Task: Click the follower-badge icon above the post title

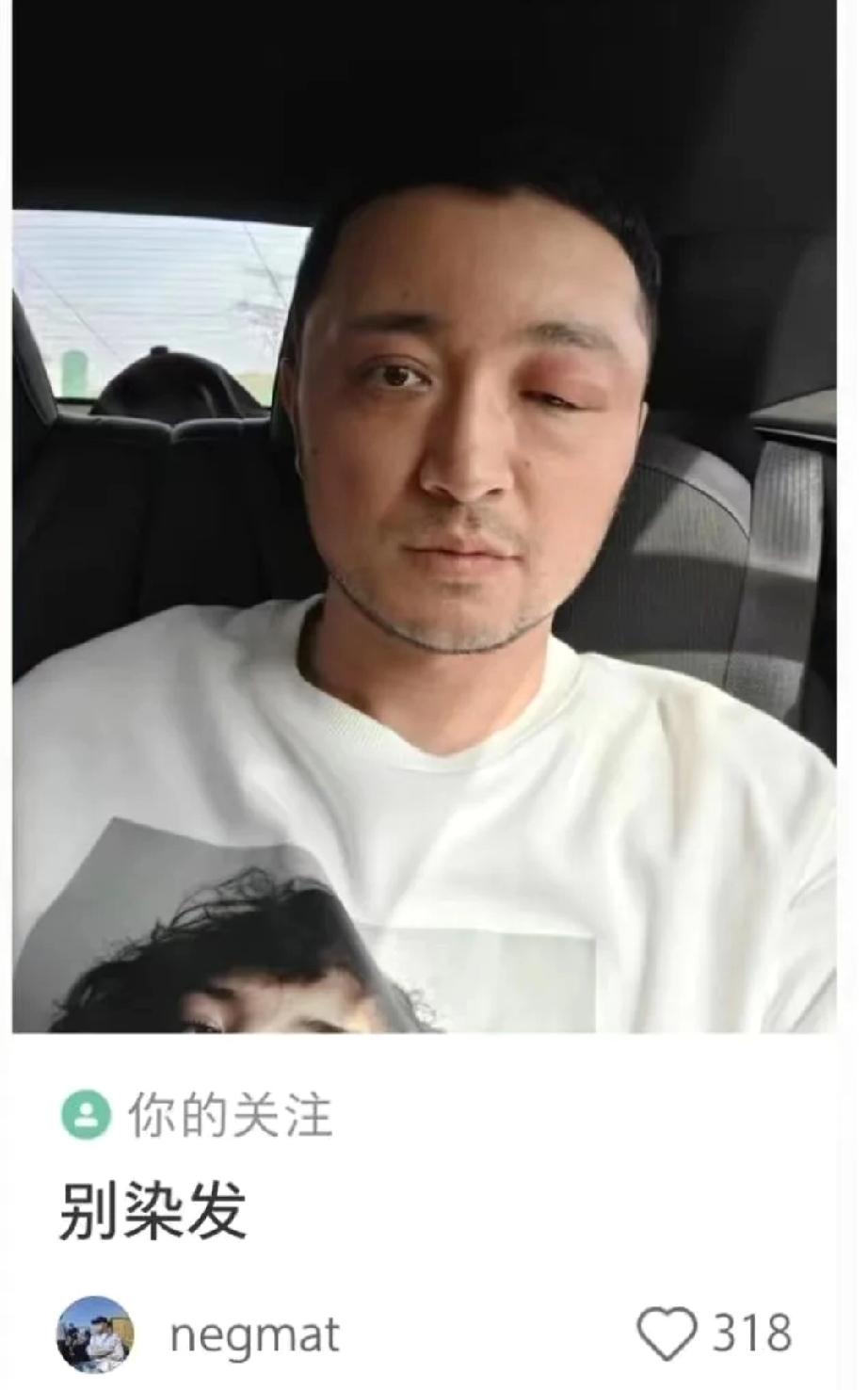Action: [x=85, y=1116]
